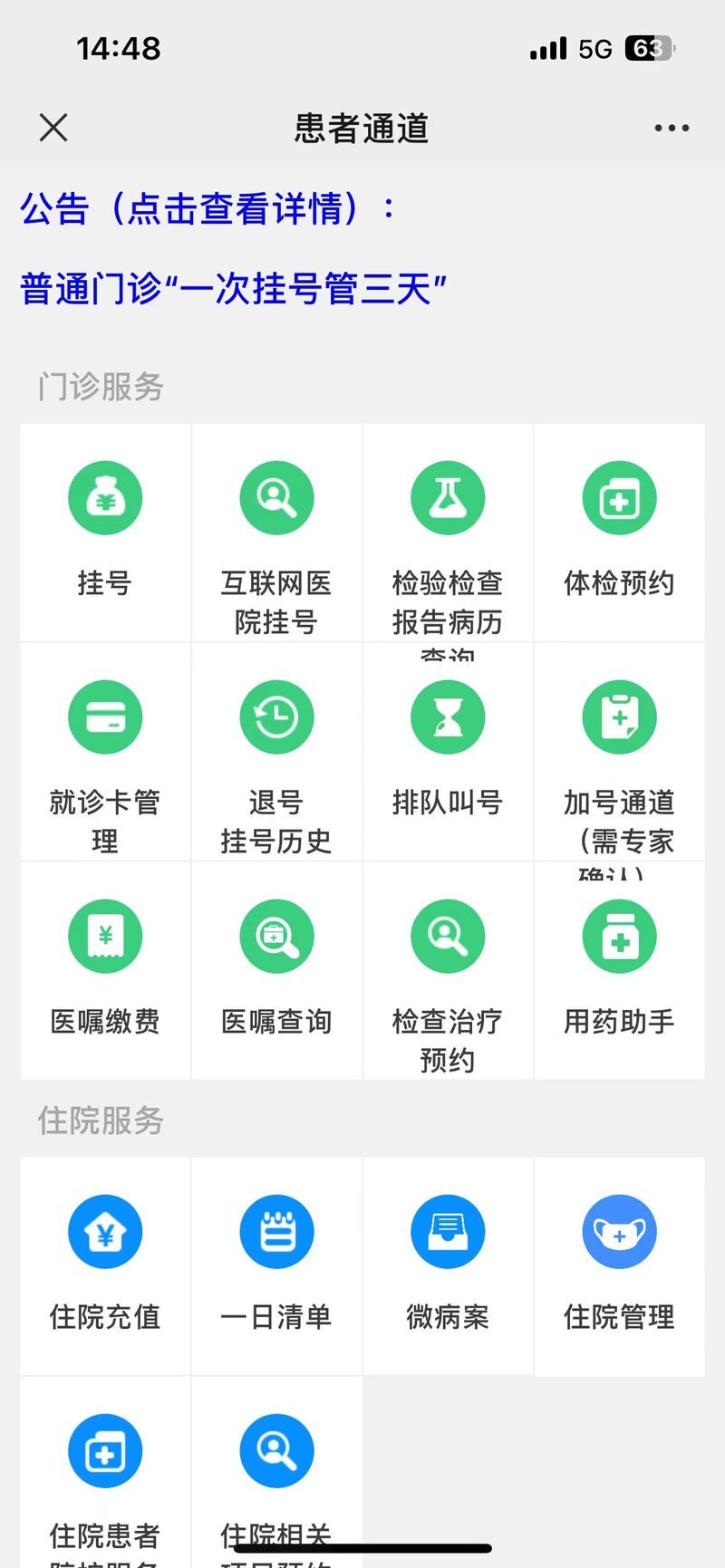Open 加号通道
725x1568 pixels.
pos(619,752)
